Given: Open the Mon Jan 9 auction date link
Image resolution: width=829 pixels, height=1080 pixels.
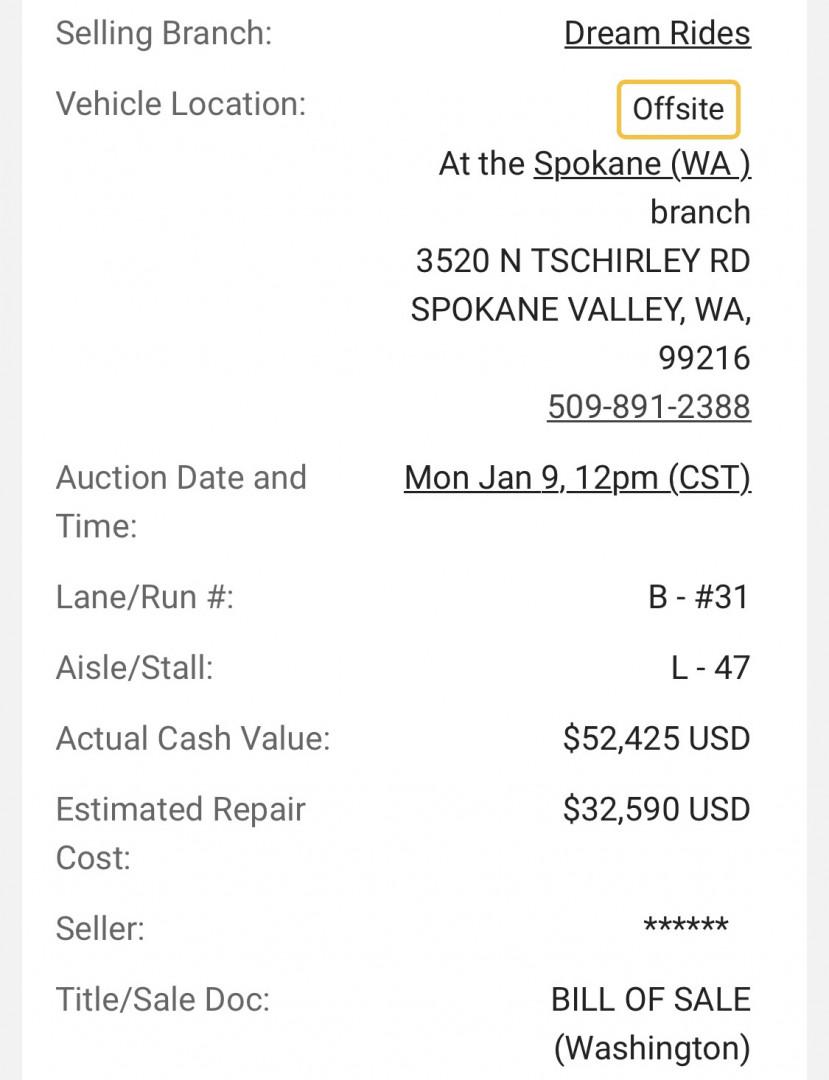Looking at the screenshot, I should click(577, 478).
